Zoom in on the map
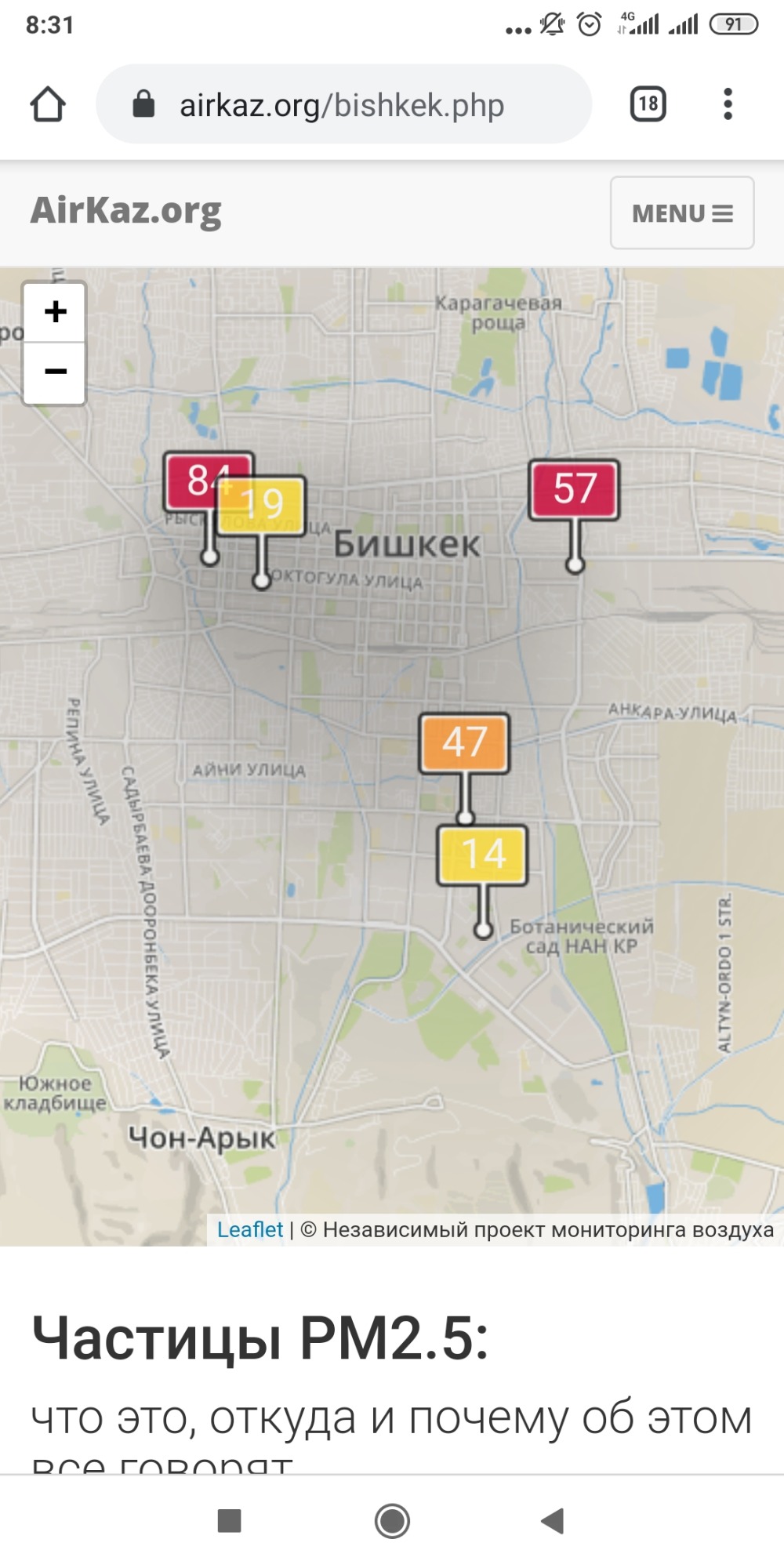The width and height of the screenshot is (784, 1568). 55,312
